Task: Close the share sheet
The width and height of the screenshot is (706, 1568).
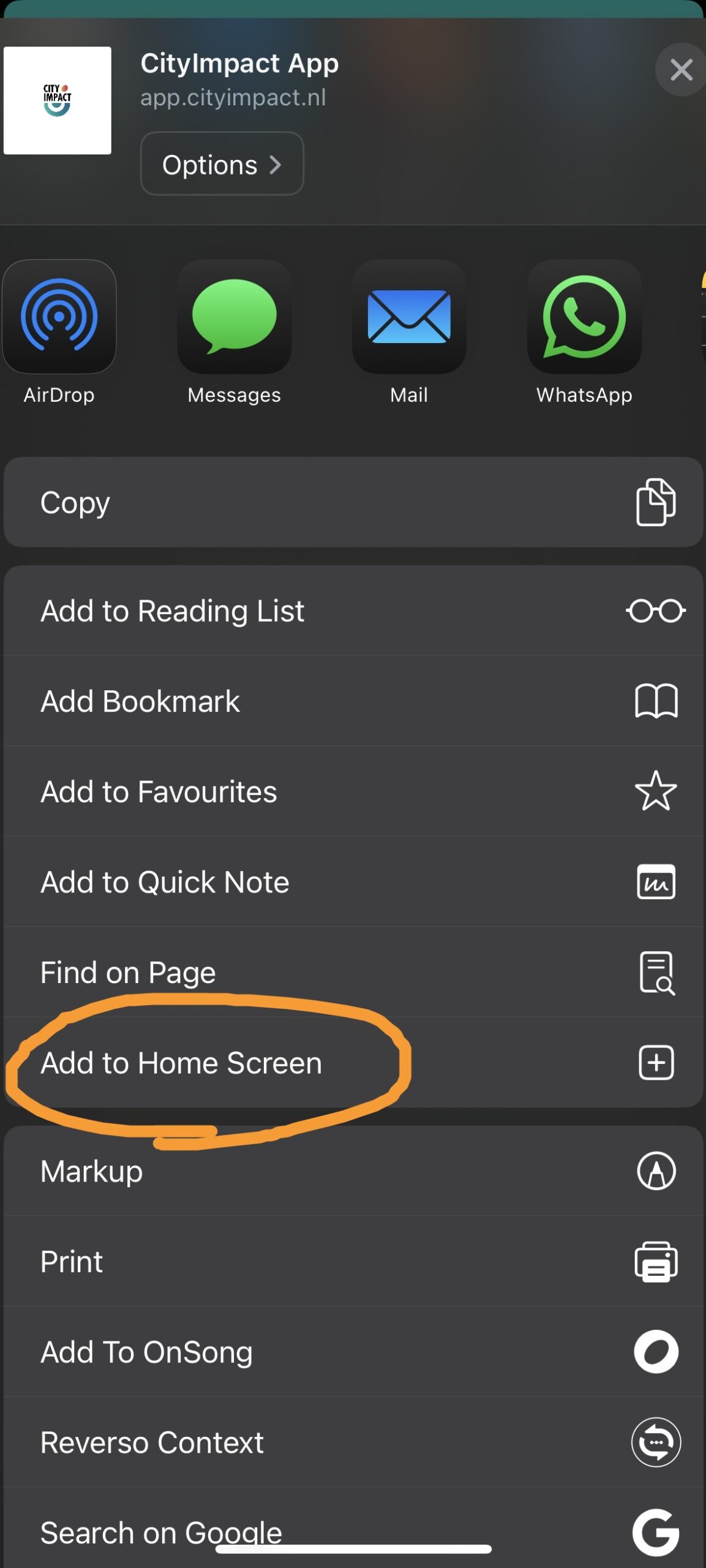Action: click(x=681, y=70)
